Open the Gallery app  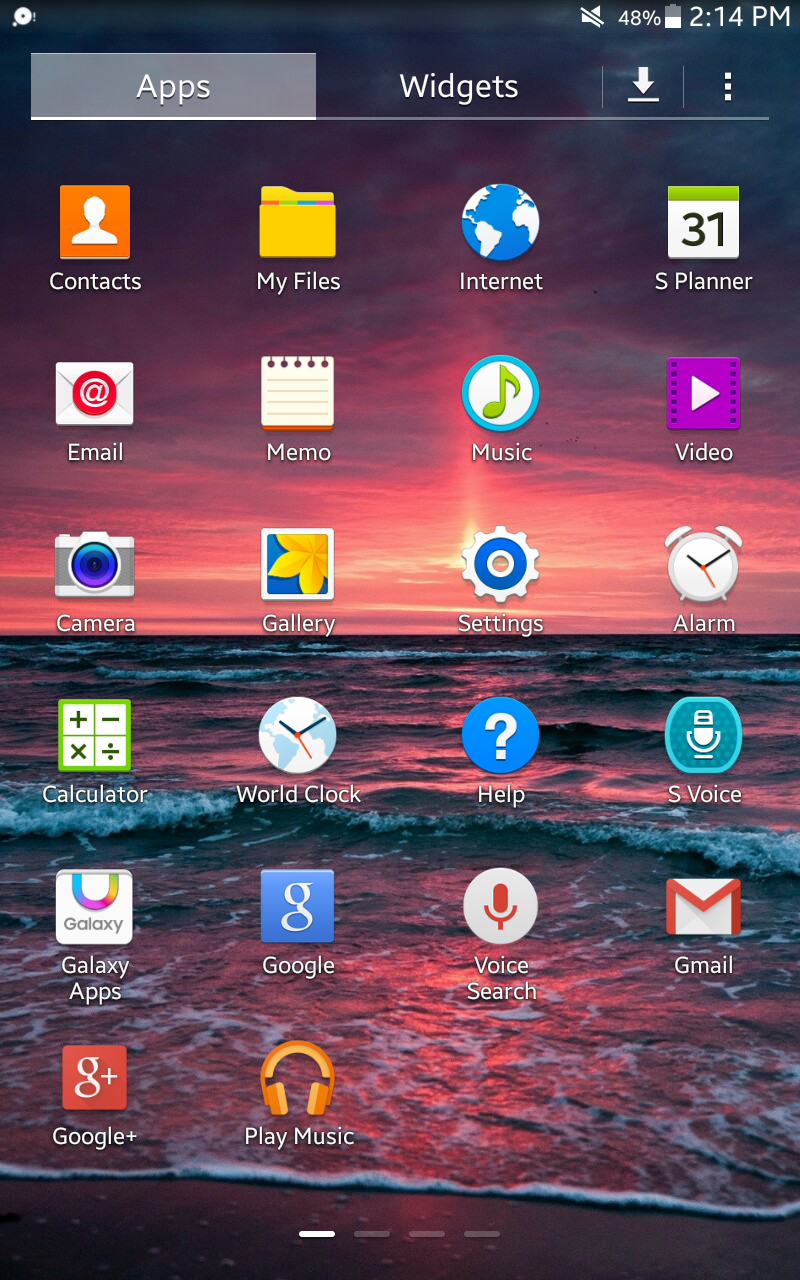298,565
